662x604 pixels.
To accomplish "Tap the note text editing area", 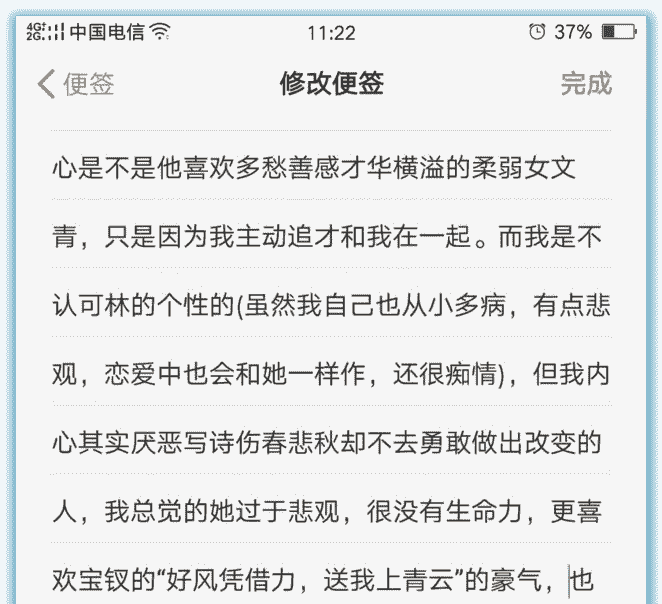I will coord(330,370).
